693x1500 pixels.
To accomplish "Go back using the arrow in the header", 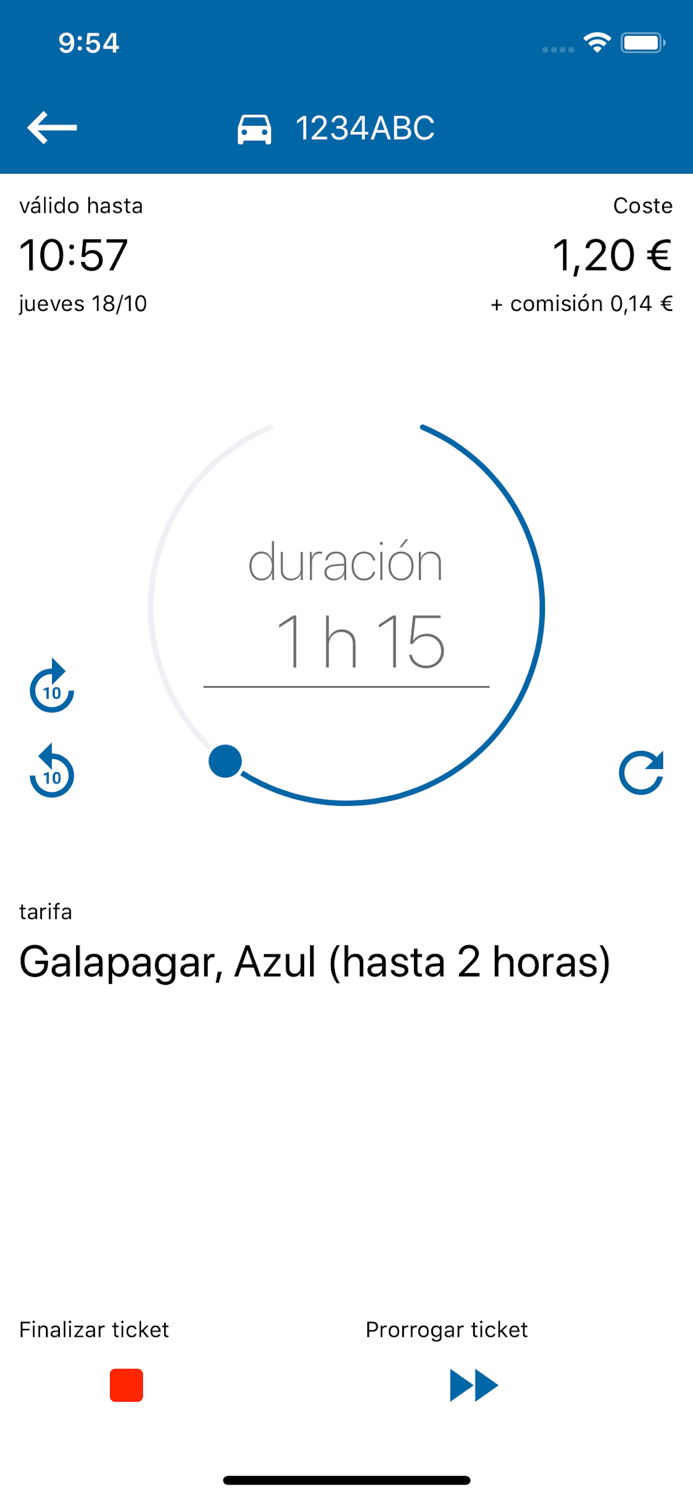I will click(52, 128).
